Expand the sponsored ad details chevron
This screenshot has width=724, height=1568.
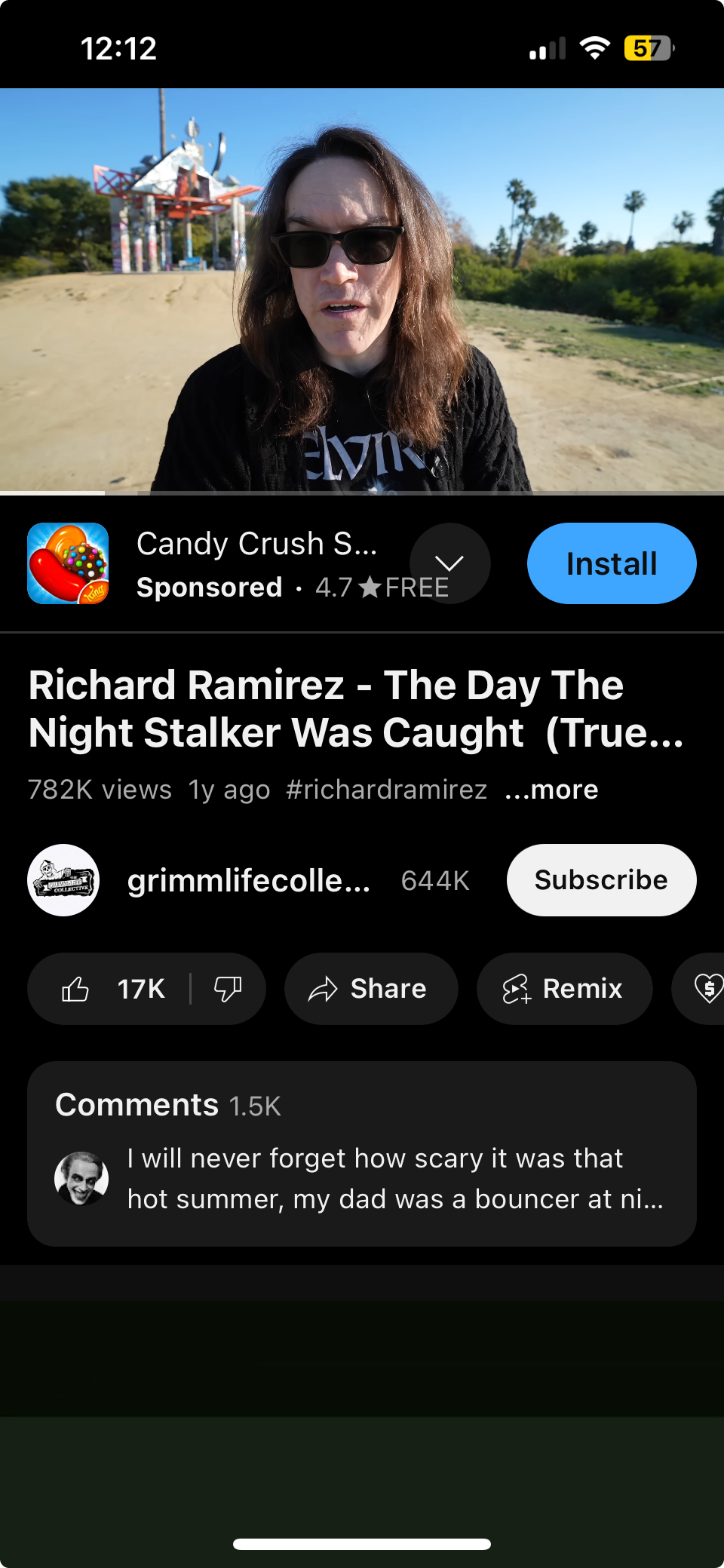(x=449, y=563)
